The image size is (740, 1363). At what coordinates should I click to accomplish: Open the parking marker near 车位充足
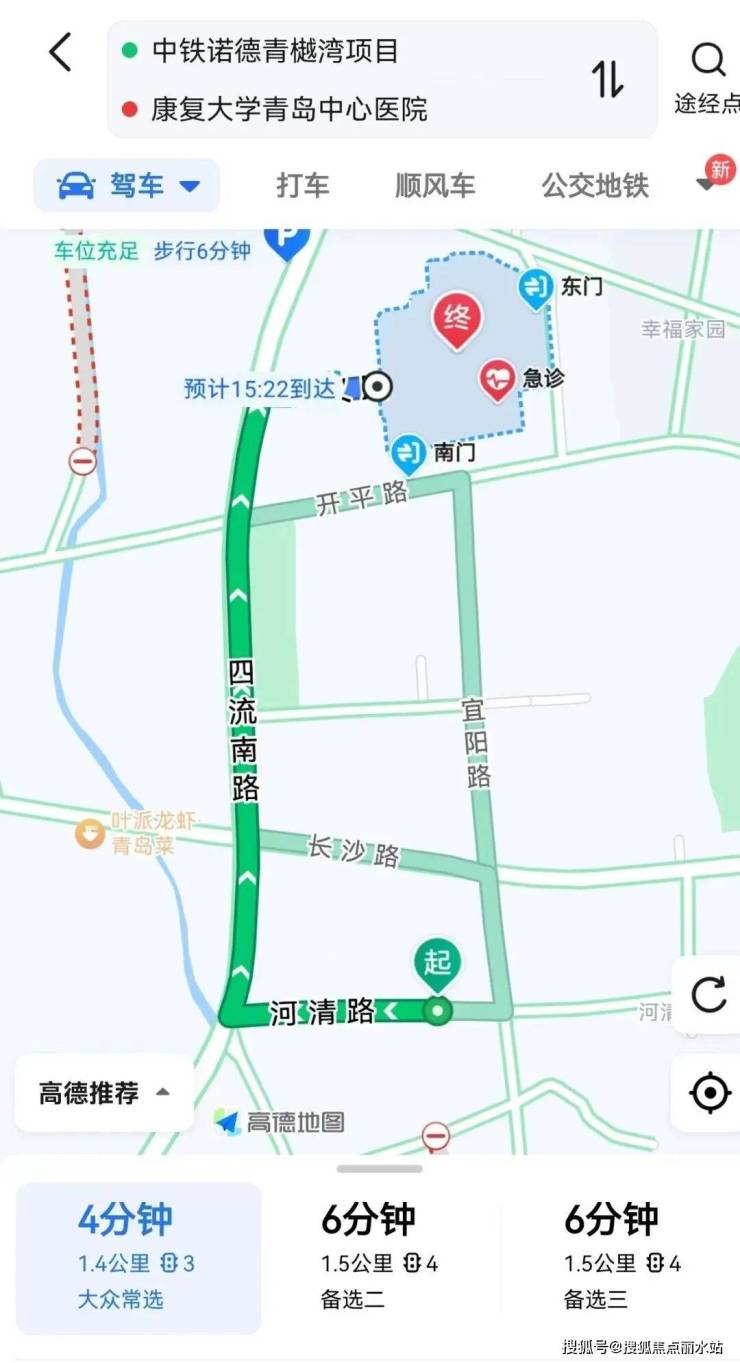[288, 241]
